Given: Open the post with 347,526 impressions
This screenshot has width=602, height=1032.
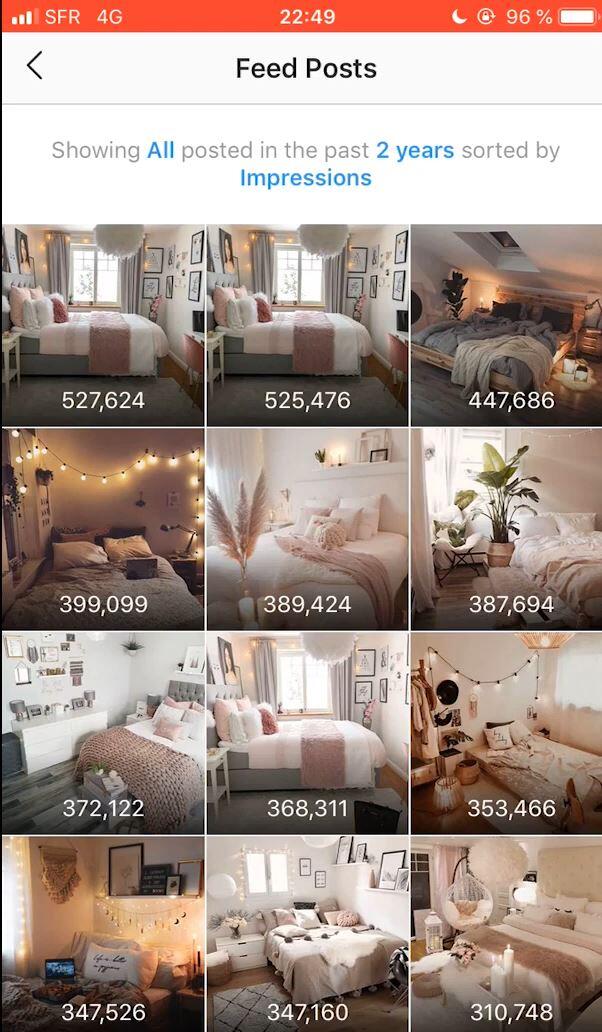Looking at the screenshot, I should 102,934.
